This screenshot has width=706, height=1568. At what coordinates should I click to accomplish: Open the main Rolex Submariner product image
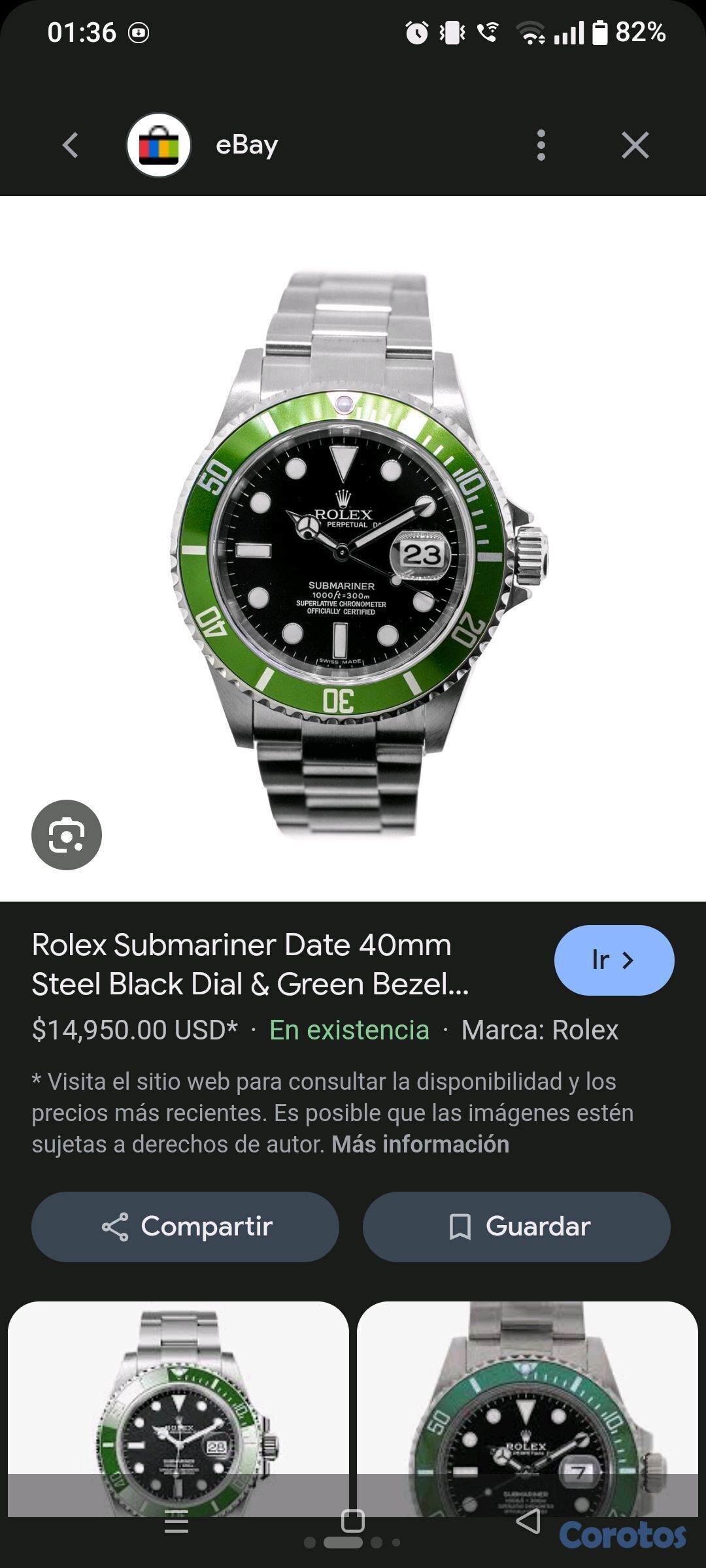pos(353,552)
